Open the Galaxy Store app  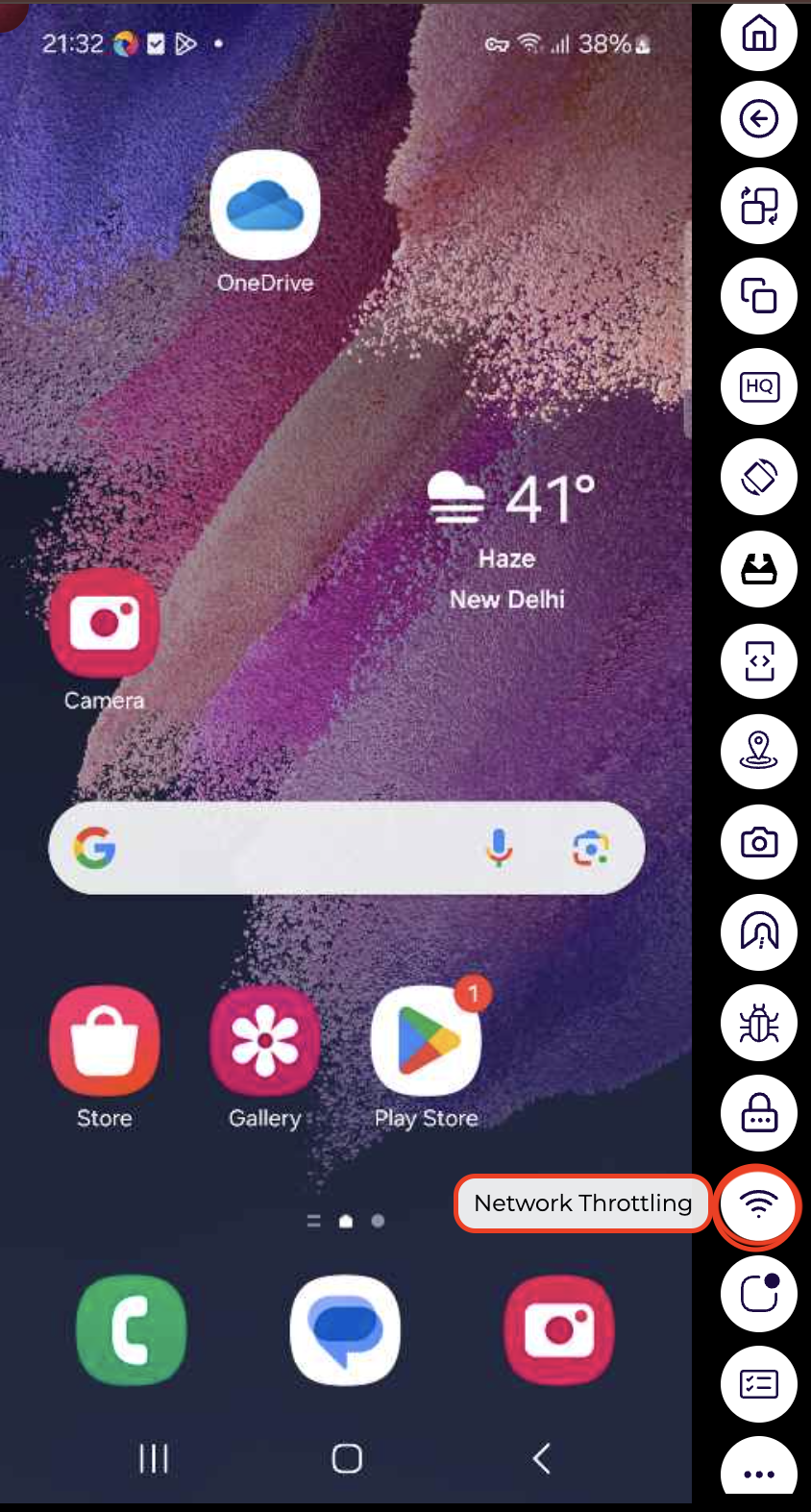coord(105,1041)
